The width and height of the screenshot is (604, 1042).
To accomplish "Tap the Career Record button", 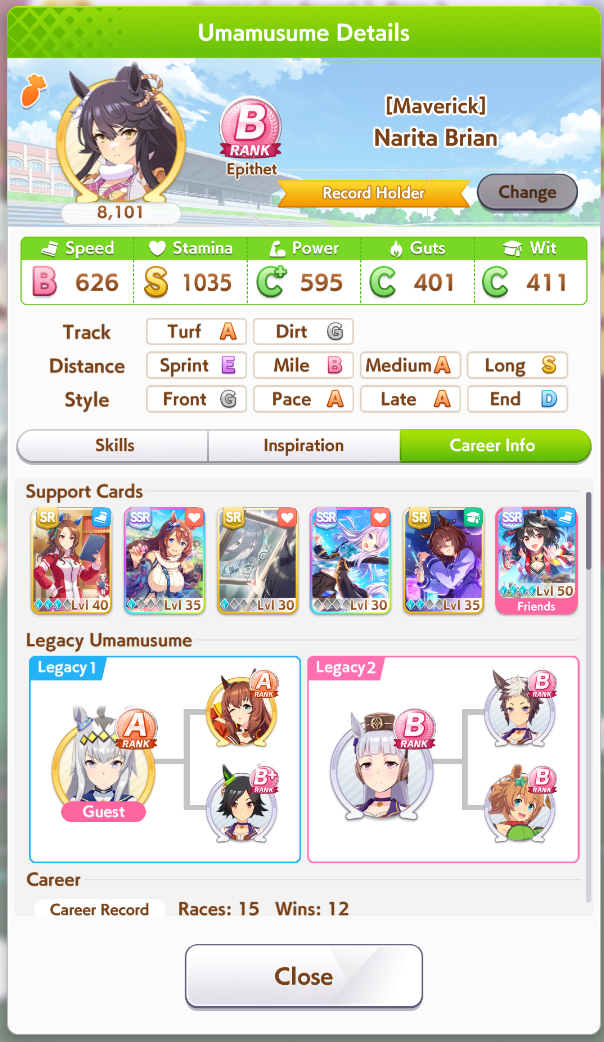I will 99,908.
